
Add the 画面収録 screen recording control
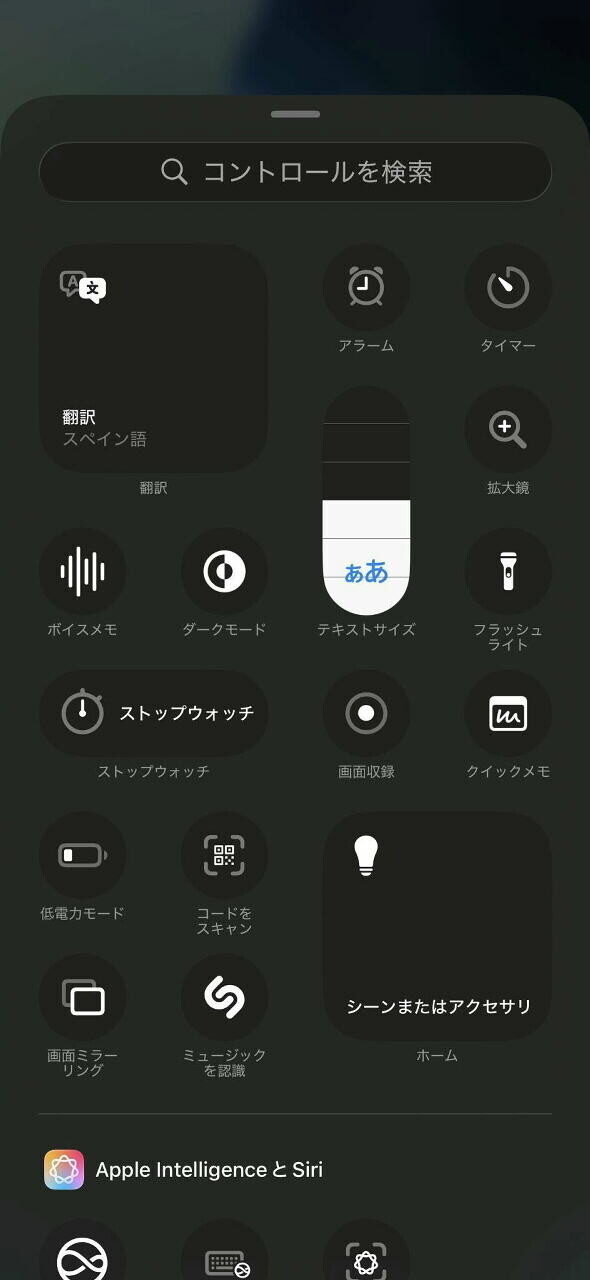pyautogui.click(x=366, y=714)
